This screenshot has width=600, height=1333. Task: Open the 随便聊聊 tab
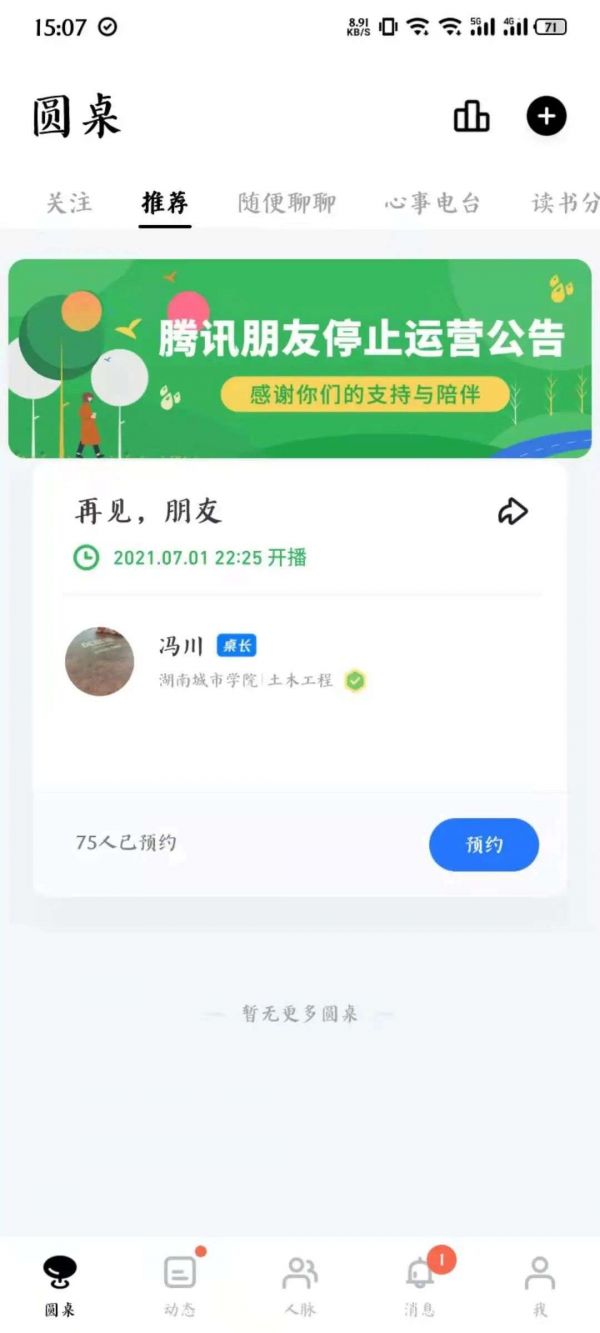coord(287,203)
